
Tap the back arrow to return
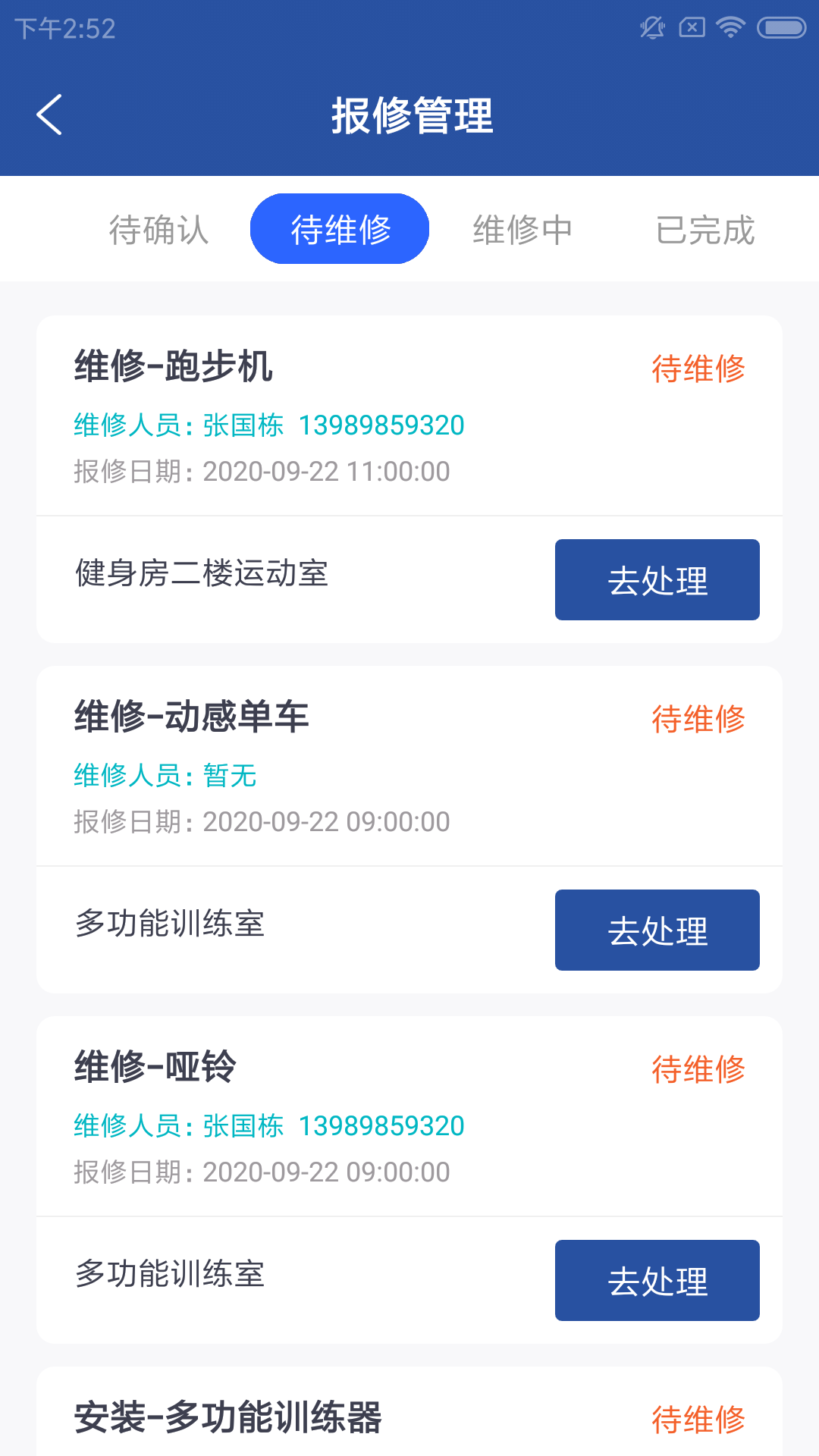[49, 115]
